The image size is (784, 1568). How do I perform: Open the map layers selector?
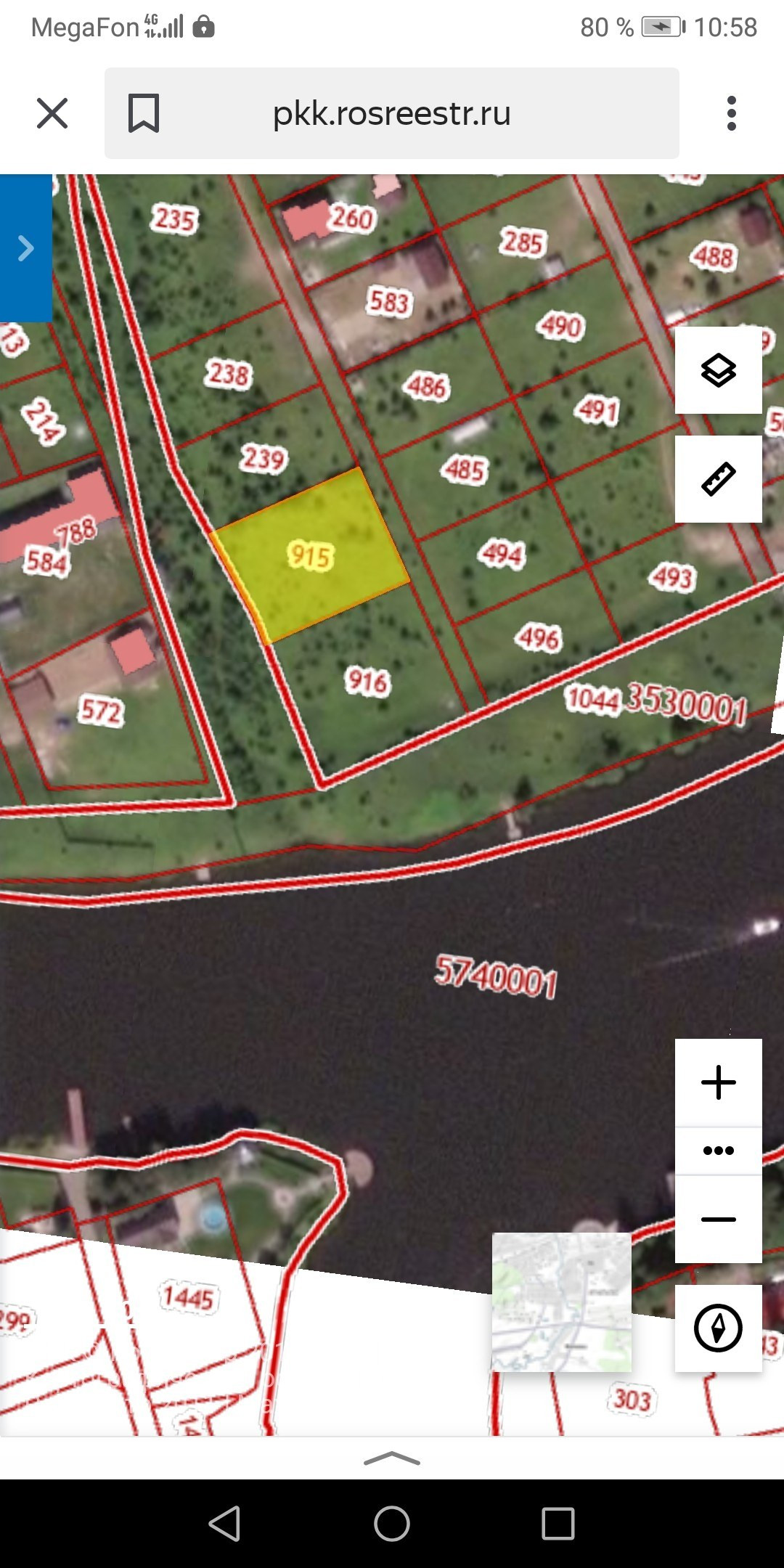pyautogui.click(x=718, y=370)
